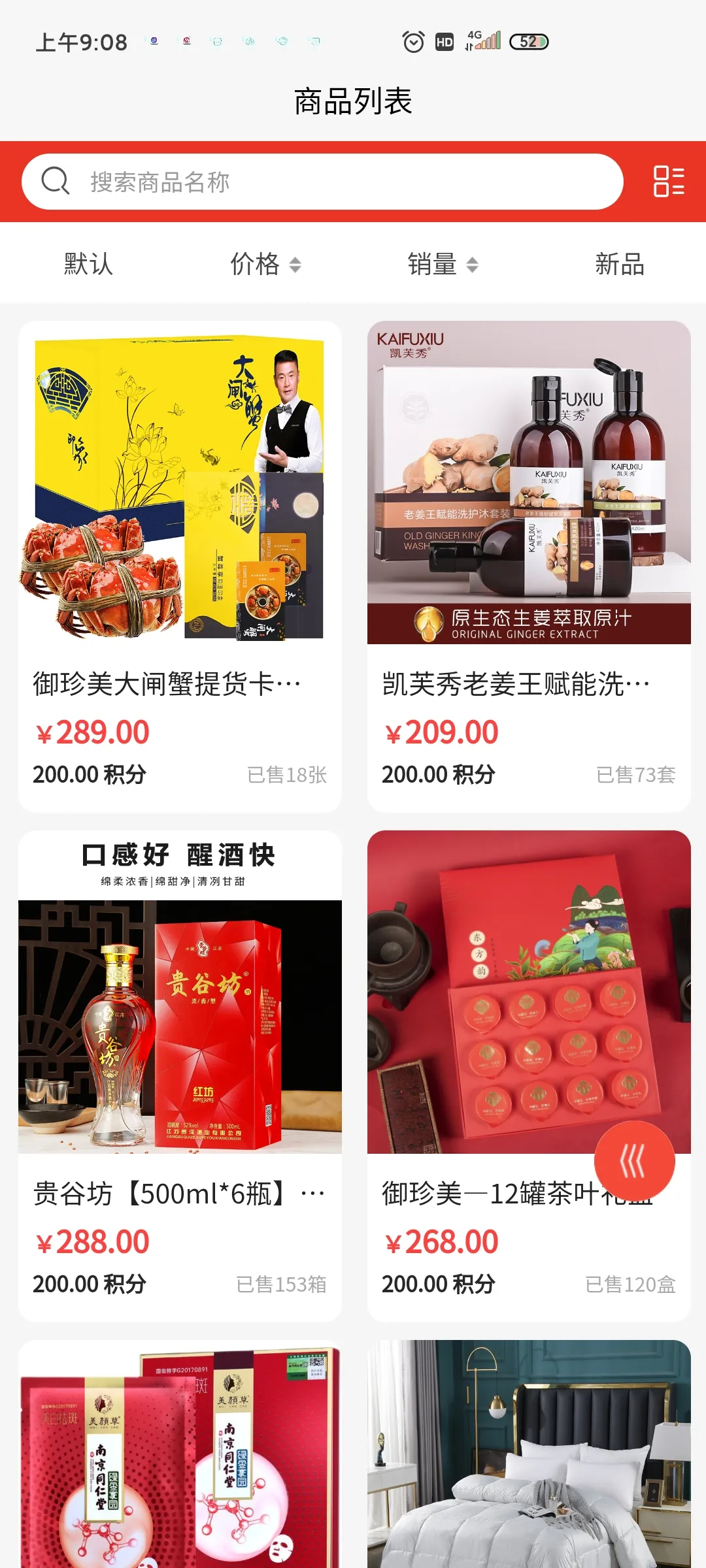Open the 南京同仁堂 face mask product
The height and width of the screenshot is (1568, 706).
(x=180, y=1457)
